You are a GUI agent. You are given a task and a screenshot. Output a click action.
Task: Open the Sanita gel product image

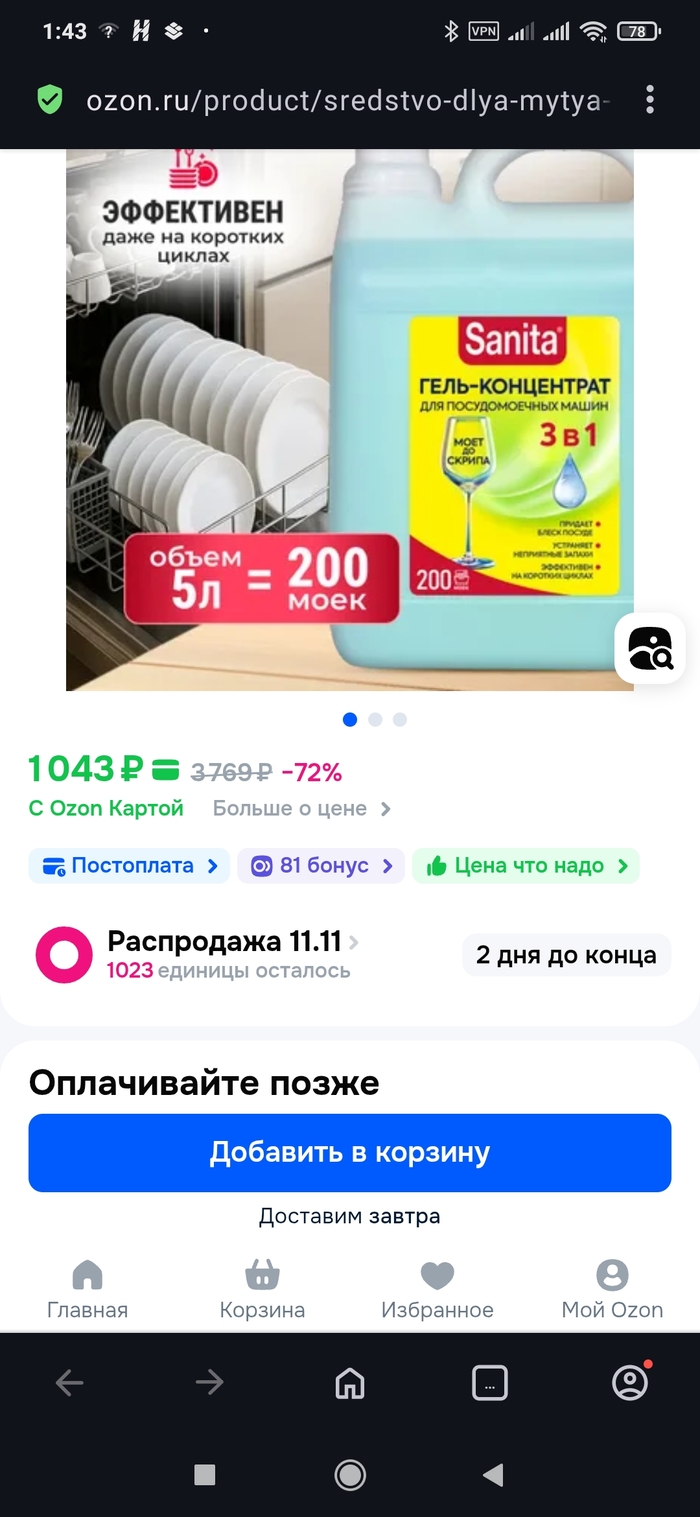click(x=350, y=420)
